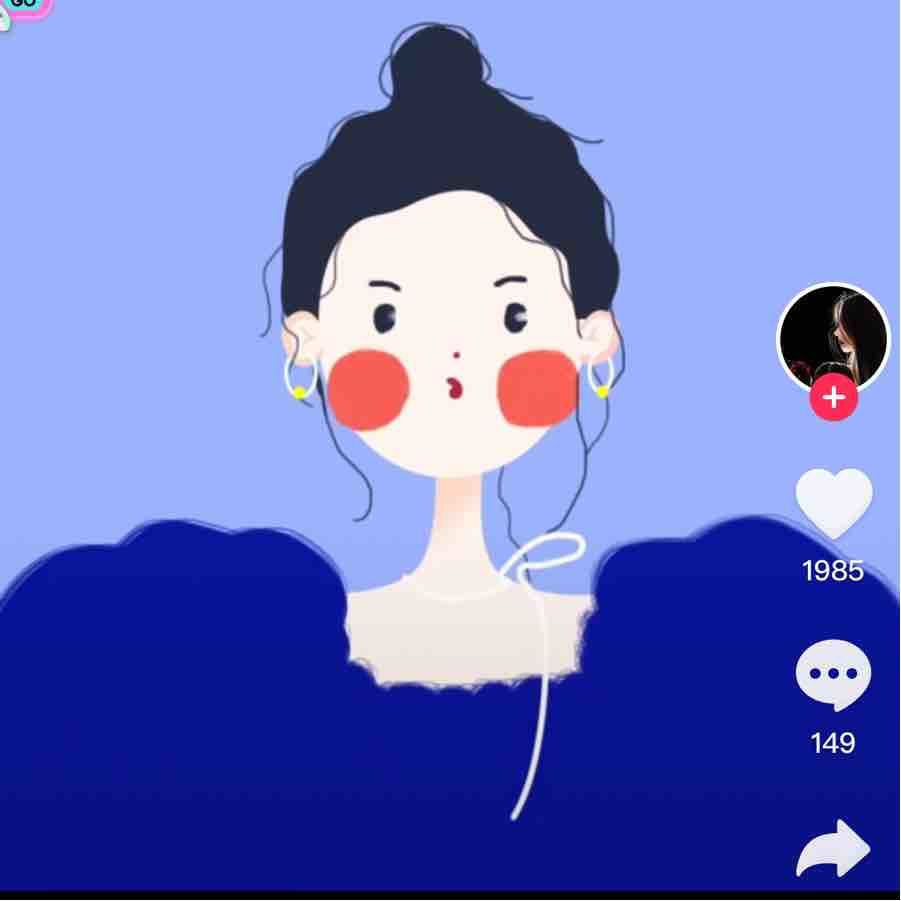This screenshot has height=901, width=901.
Task: Share this video using the arrow
Action: point(833,848)
